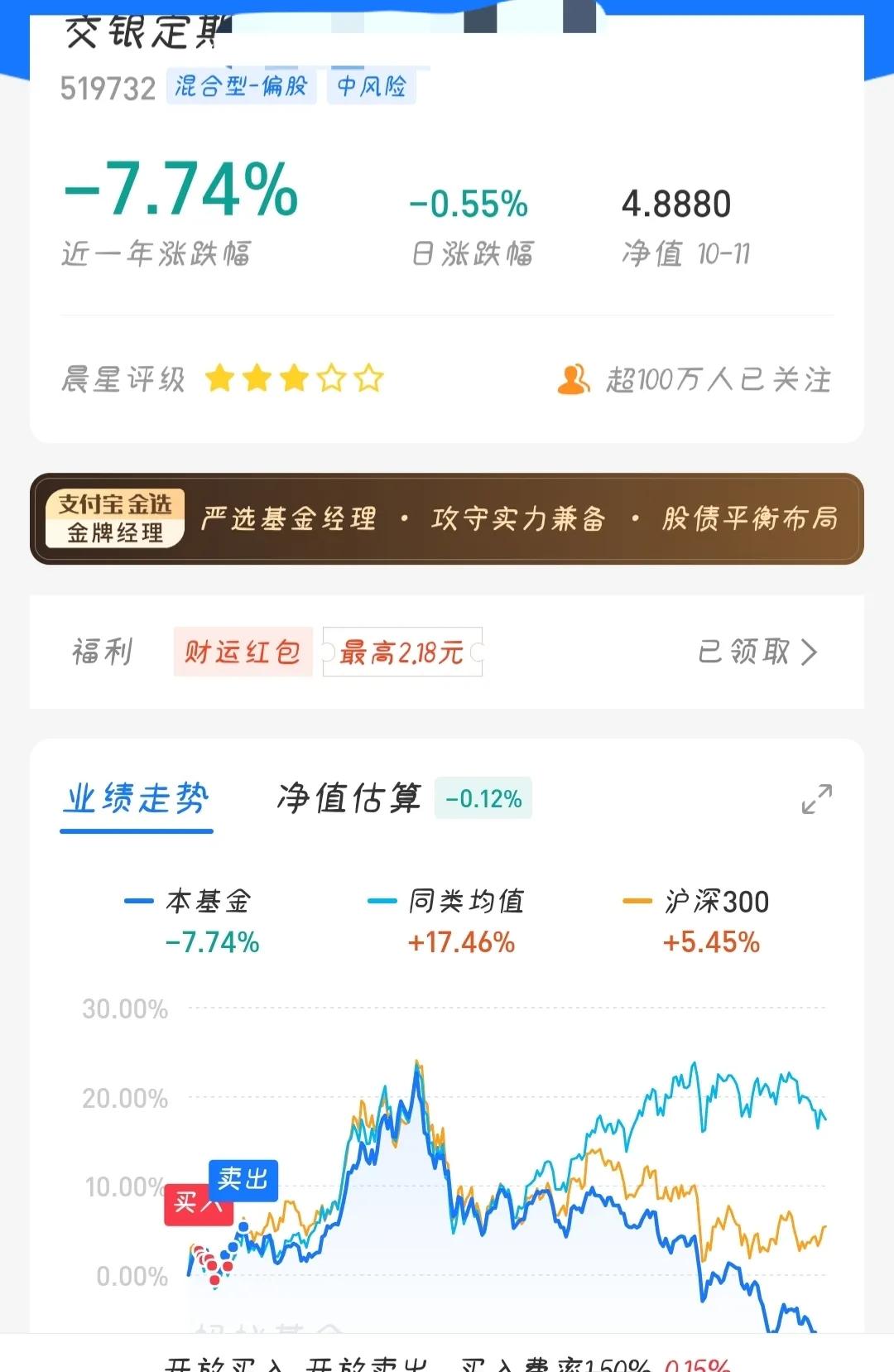The width and height of the screenshot is (894, 1372).
Task: Click the 卖出 sell marker on the chart
Action: (x=244, y=1182)
